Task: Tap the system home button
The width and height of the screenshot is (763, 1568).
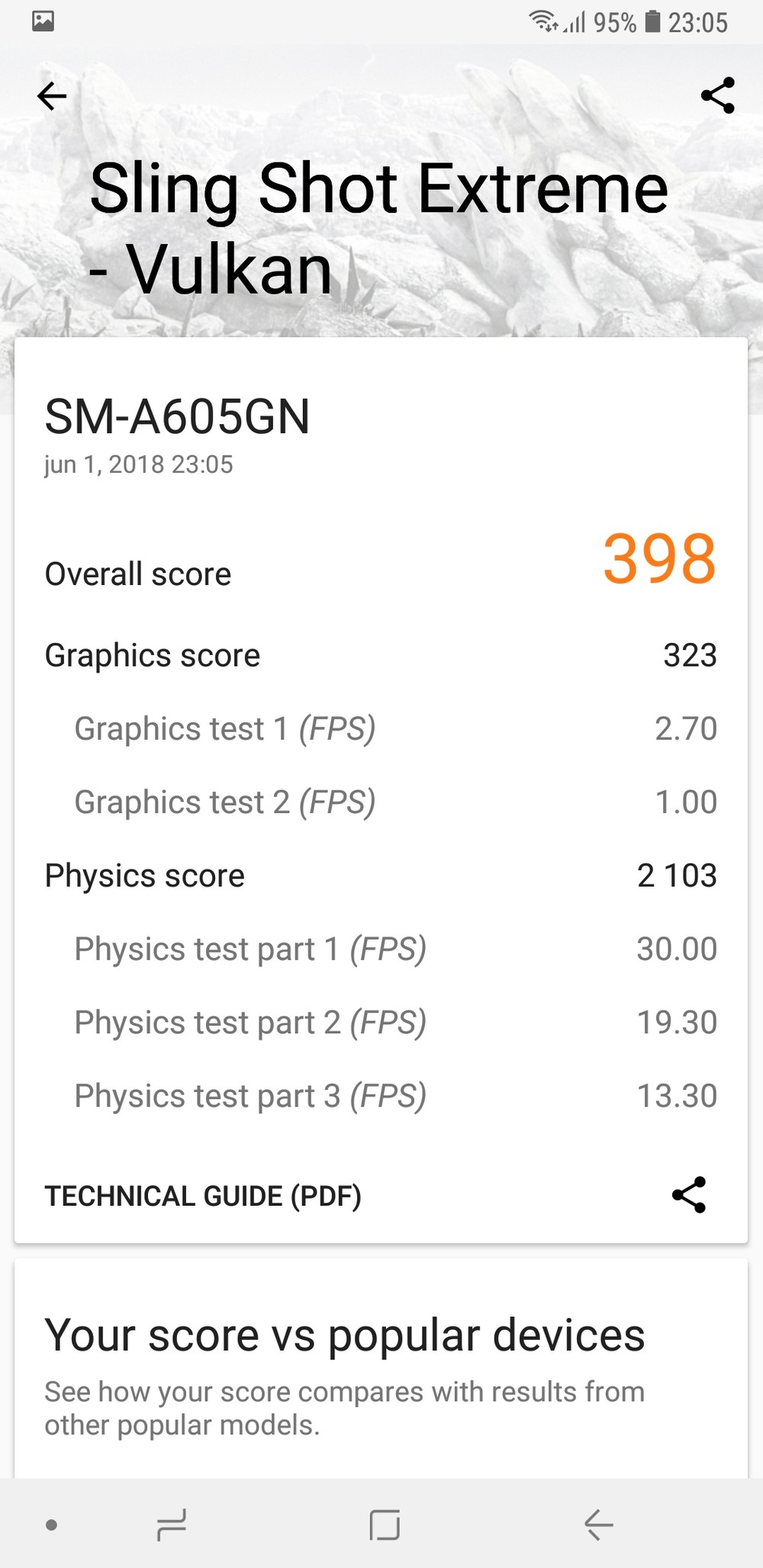Action: coord(384,1525)
